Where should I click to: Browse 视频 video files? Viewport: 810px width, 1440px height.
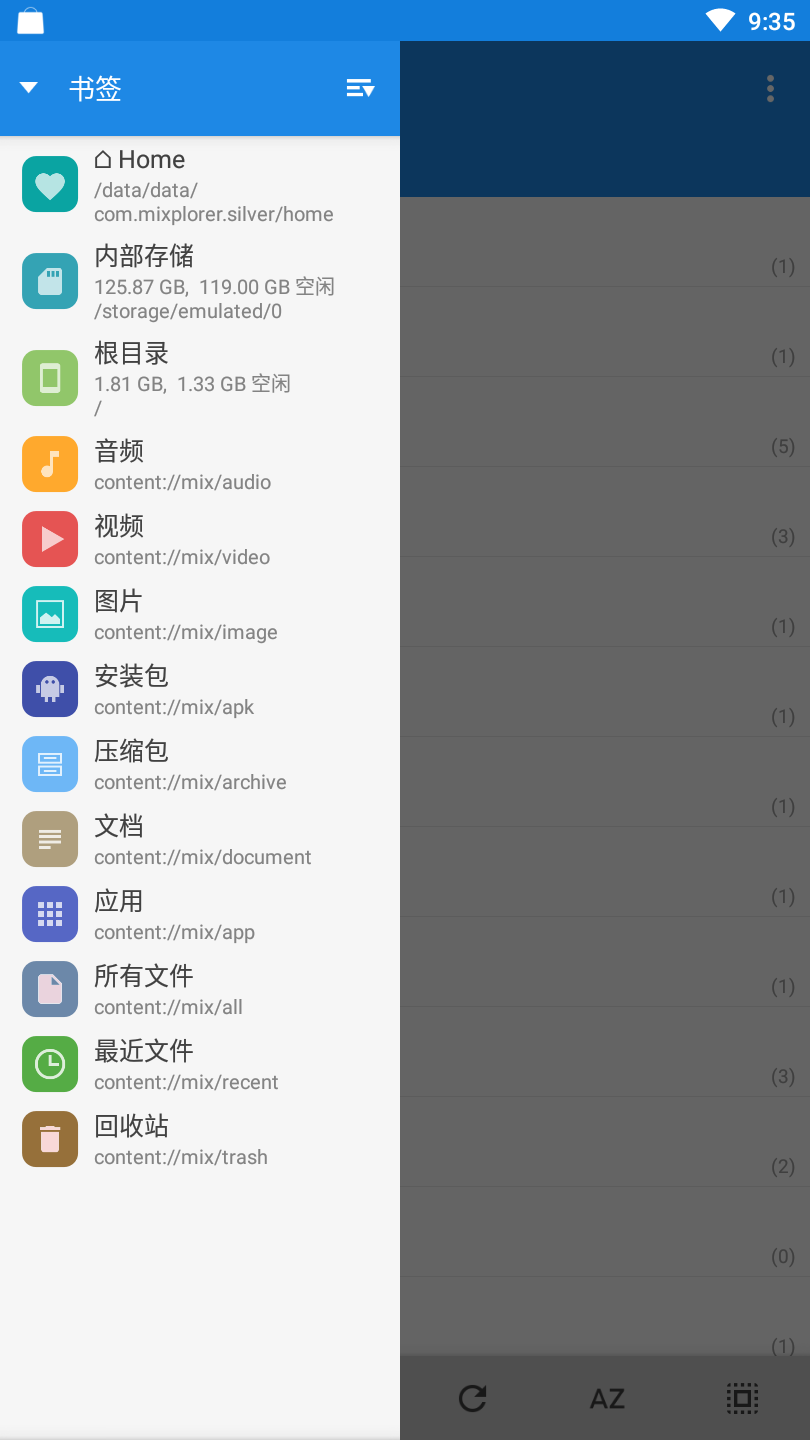(x=200, y=539)
